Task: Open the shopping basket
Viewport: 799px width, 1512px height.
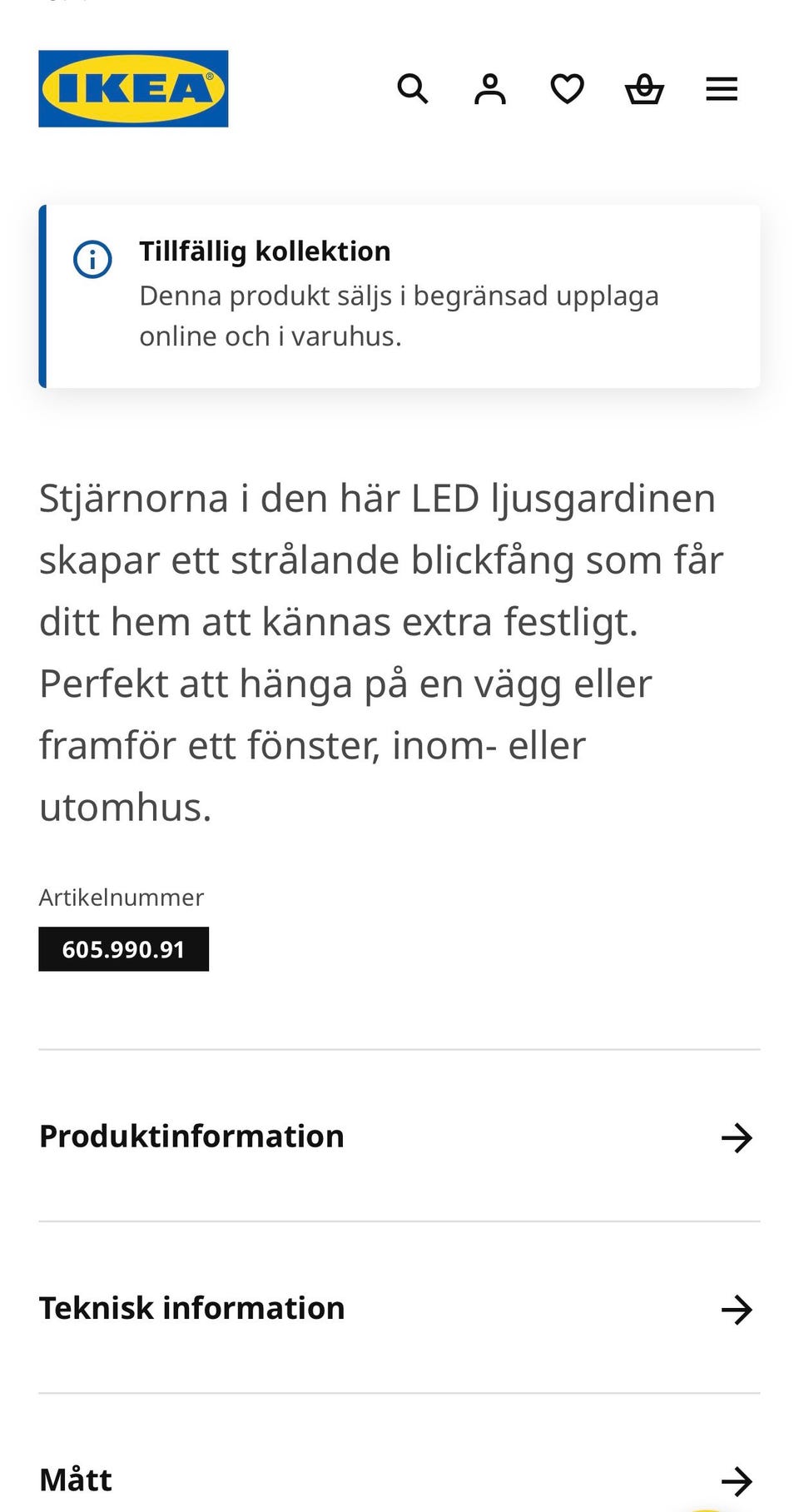Action: pos(644,88)
